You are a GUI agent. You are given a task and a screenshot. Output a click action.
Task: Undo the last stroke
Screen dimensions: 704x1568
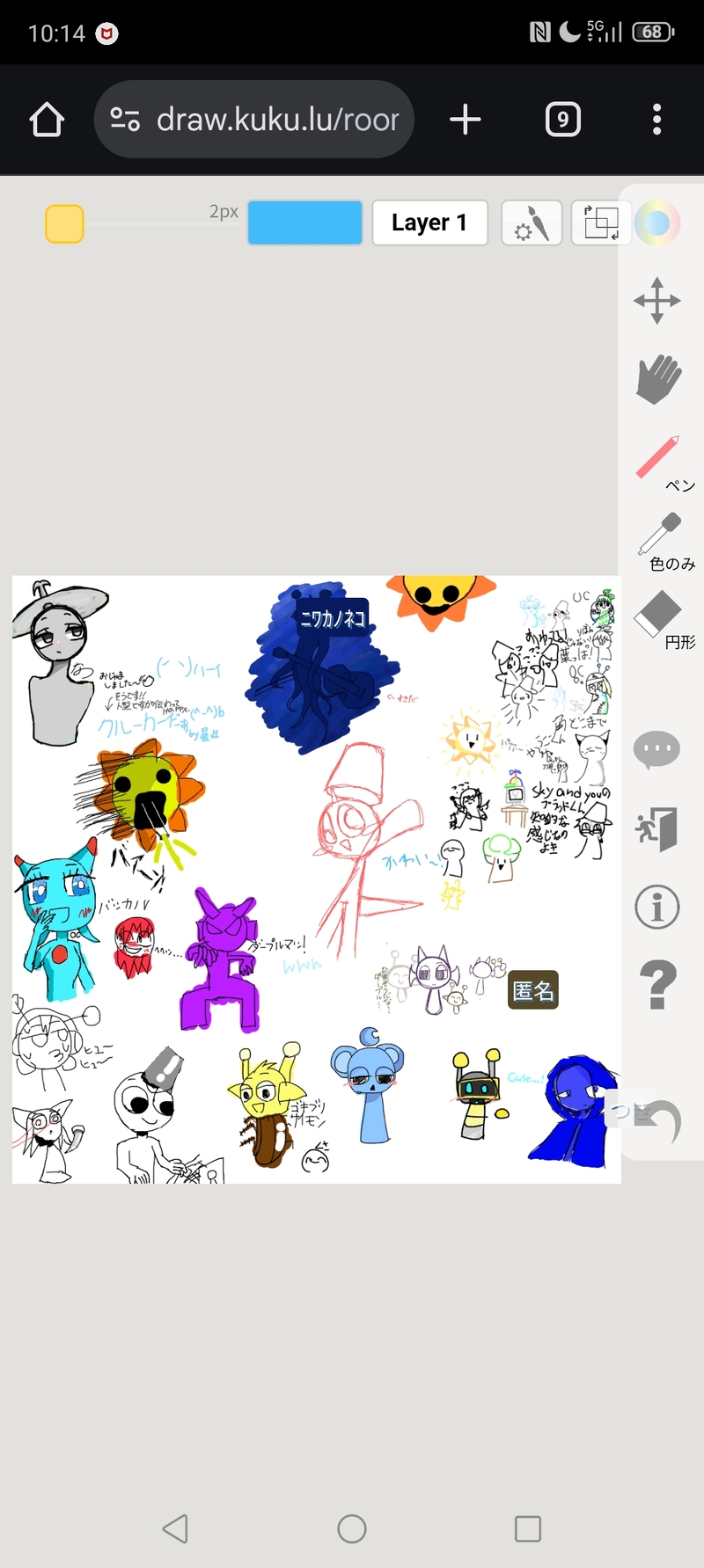tap(662, 1121)
